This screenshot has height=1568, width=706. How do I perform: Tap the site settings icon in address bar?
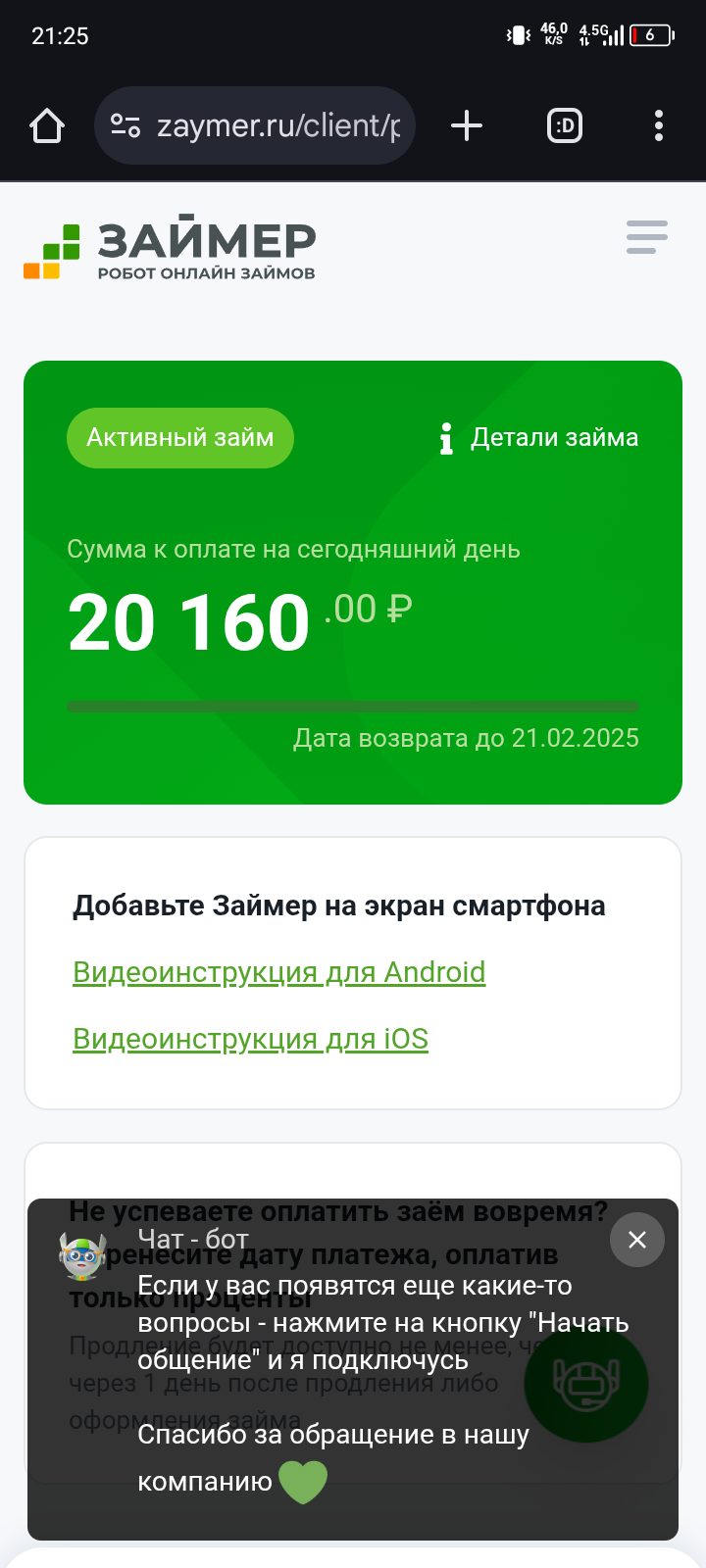coord(125,125)
